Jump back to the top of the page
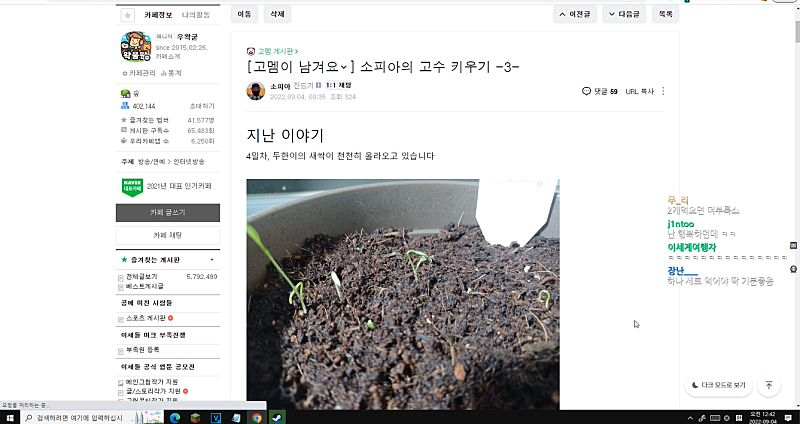 point(768,385)
